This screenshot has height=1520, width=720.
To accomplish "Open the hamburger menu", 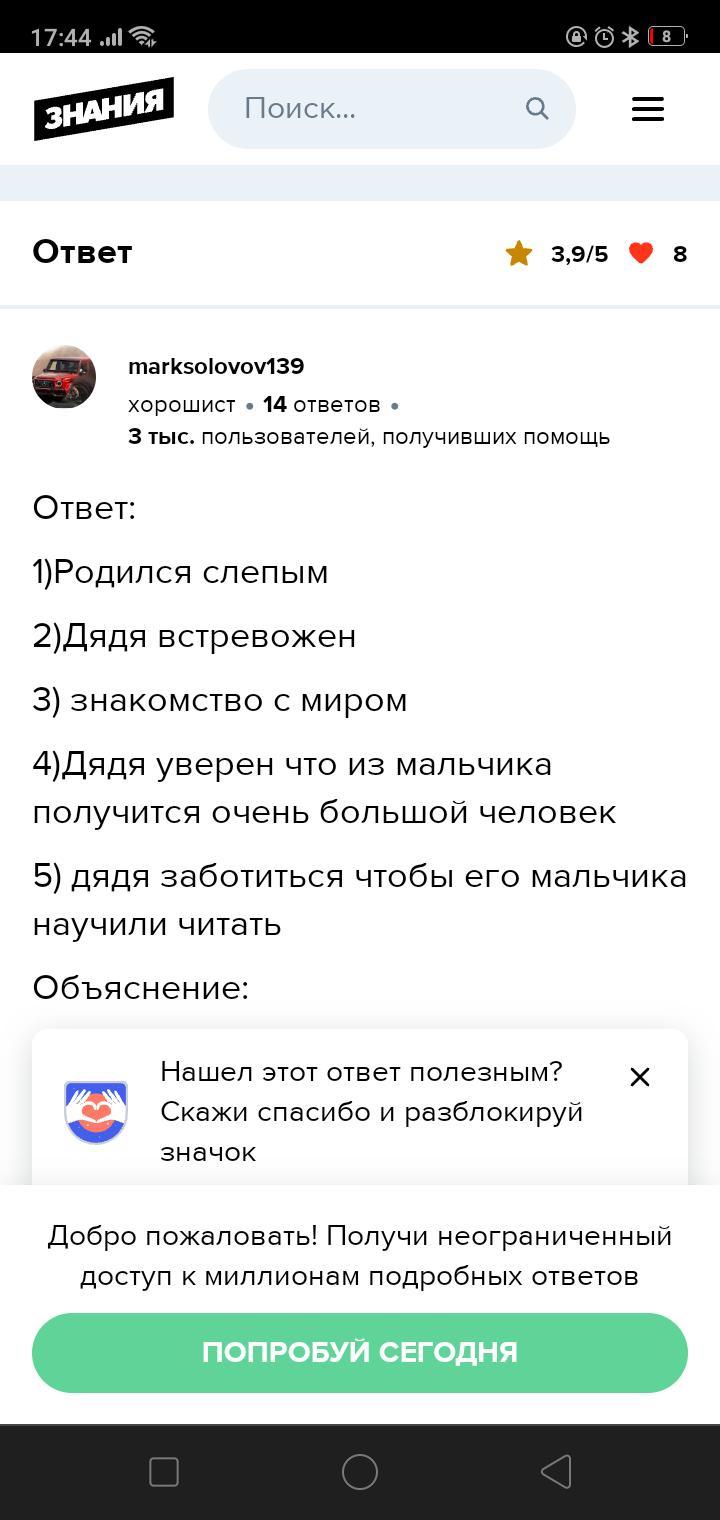I will click(648, 109).
